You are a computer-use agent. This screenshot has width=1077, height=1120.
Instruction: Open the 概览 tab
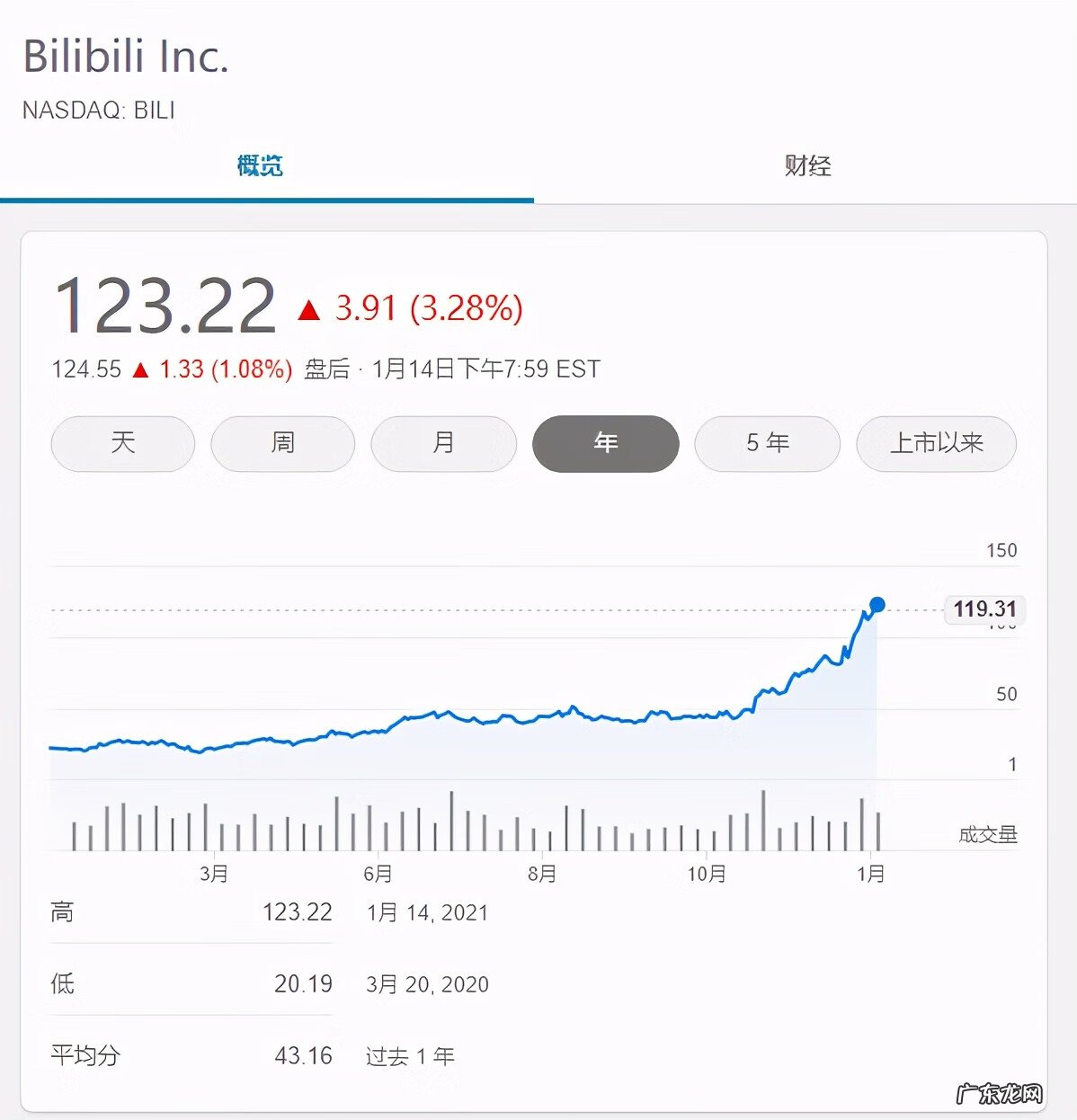[260, 166]
